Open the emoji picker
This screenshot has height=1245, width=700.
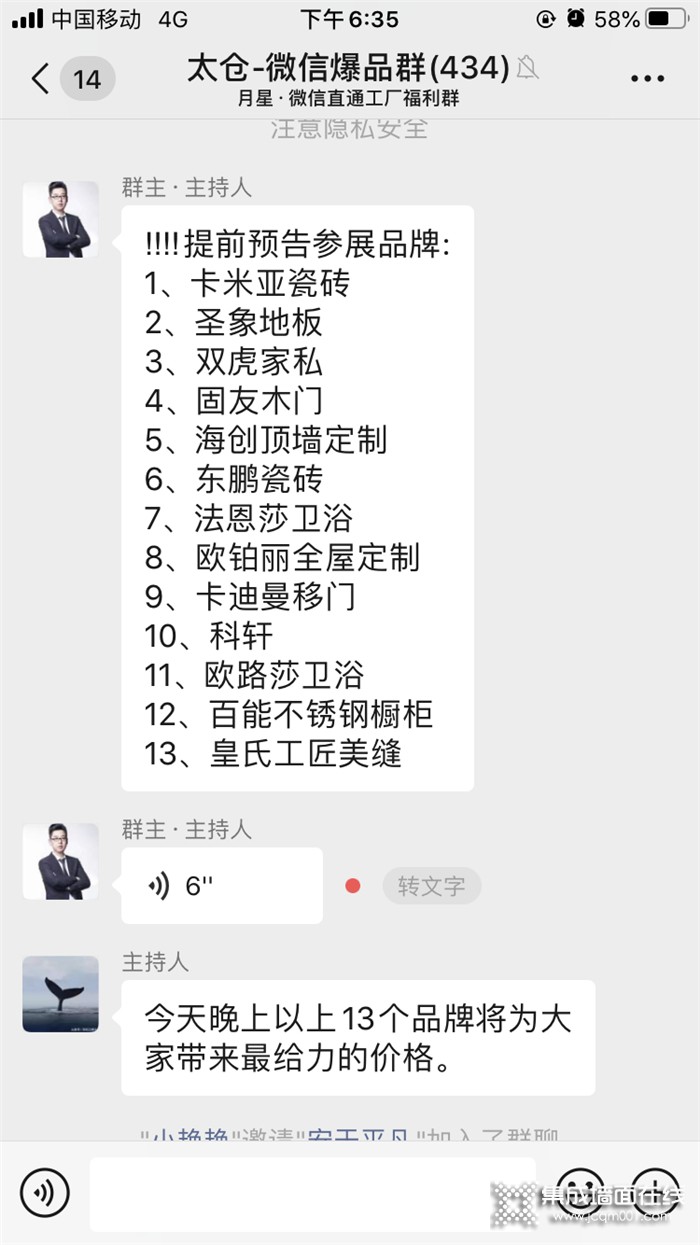point(579,1192)
